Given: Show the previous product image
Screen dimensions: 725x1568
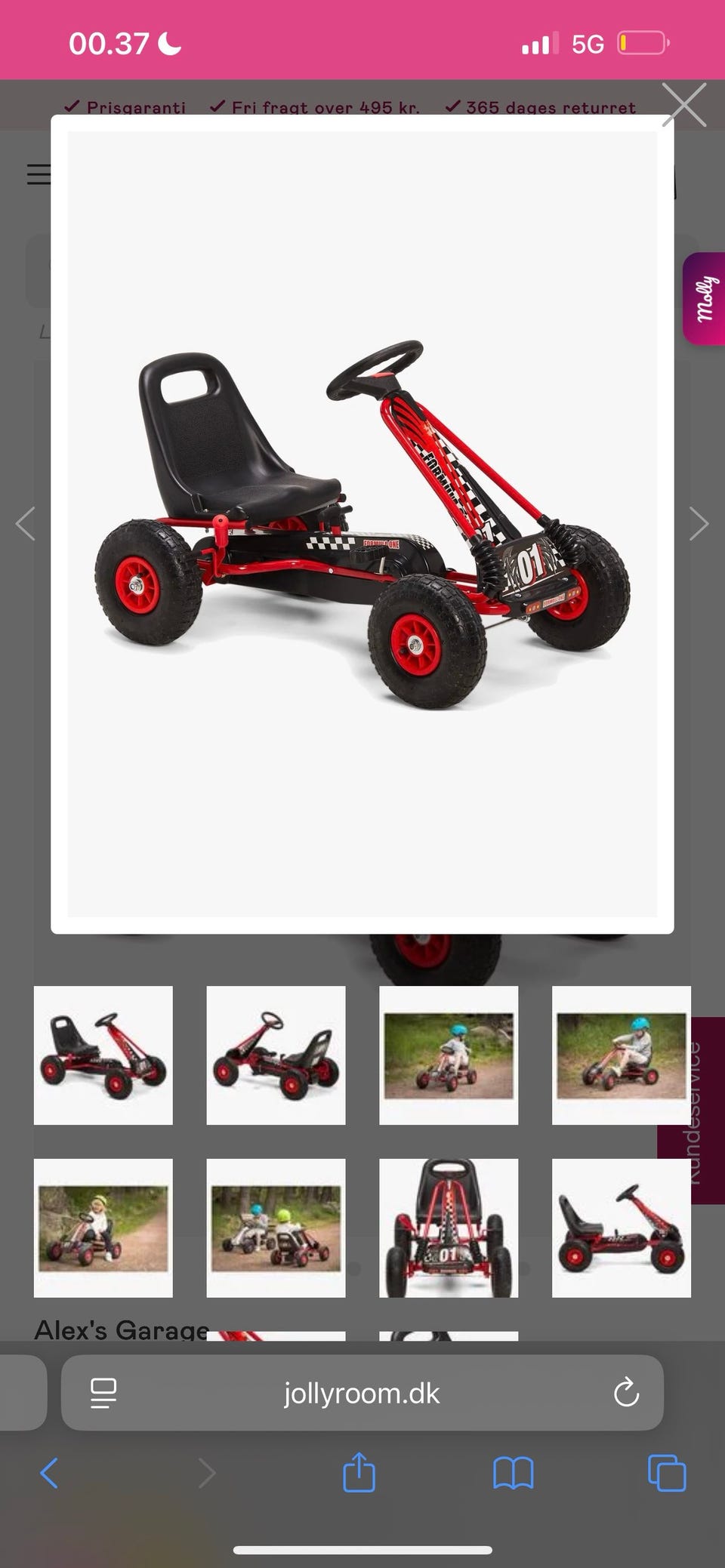Looking at the screenshot, I should [26, 524].
